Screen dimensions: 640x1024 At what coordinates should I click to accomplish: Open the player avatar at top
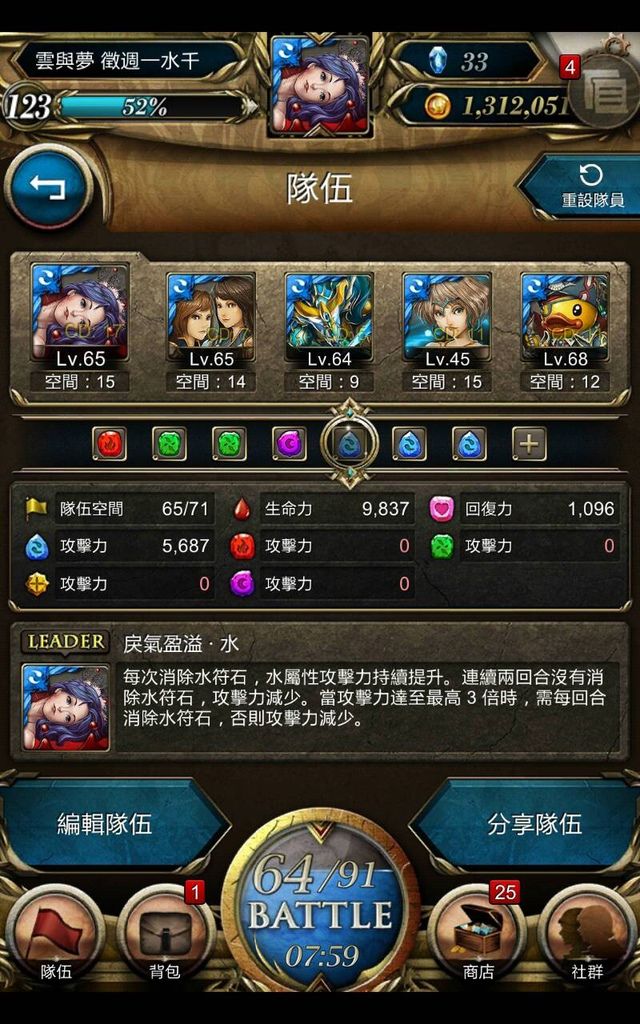point(320,85)
